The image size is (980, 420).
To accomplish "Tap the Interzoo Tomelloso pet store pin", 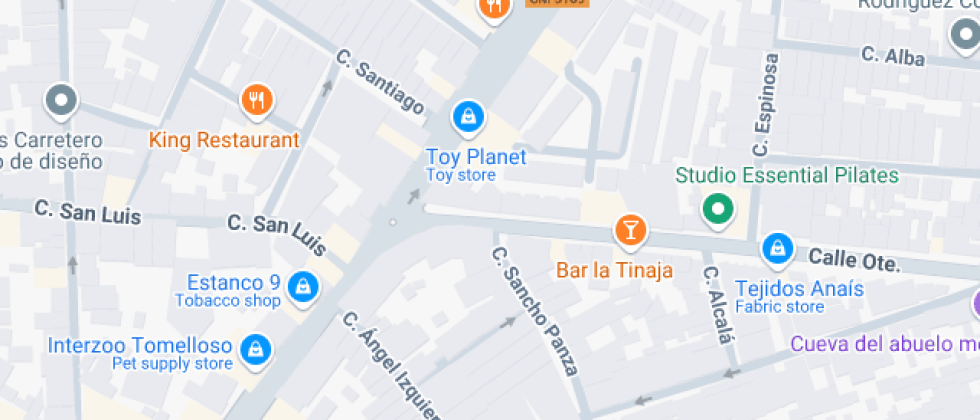I will pos(257,348).
